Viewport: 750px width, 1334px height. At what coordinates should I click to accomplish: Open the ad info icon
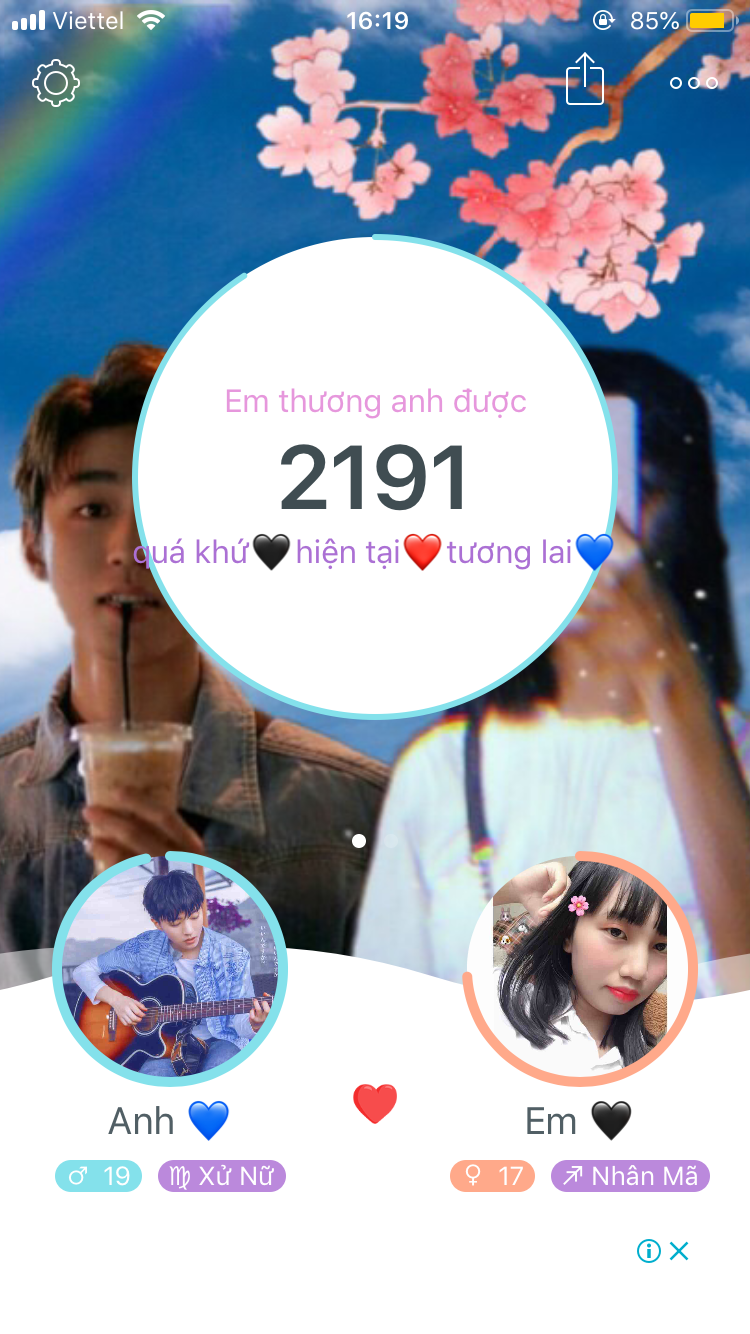pos(649,1251)
